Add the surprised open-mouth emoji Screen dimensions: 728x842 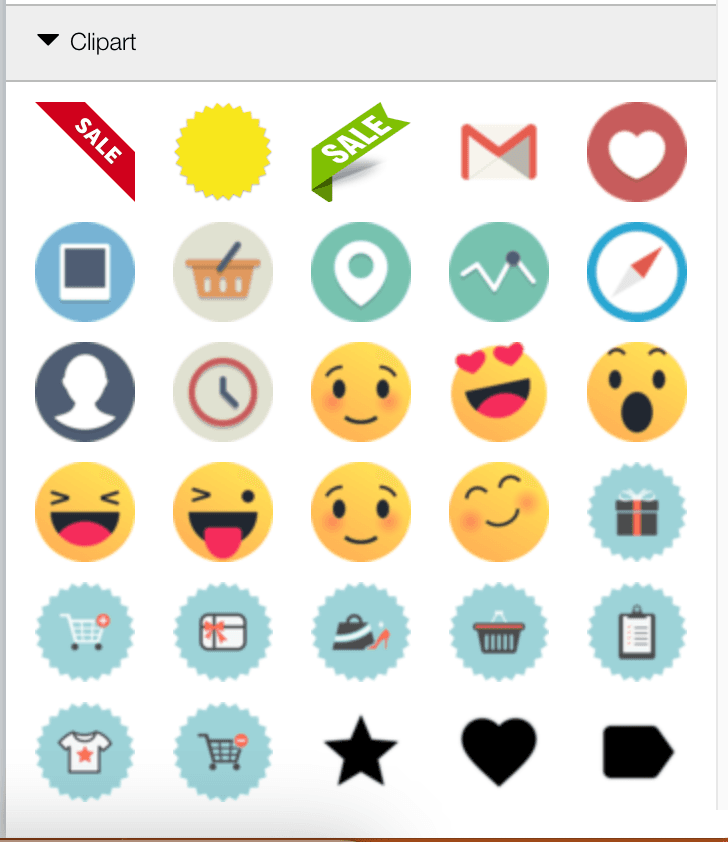(636, 392)
